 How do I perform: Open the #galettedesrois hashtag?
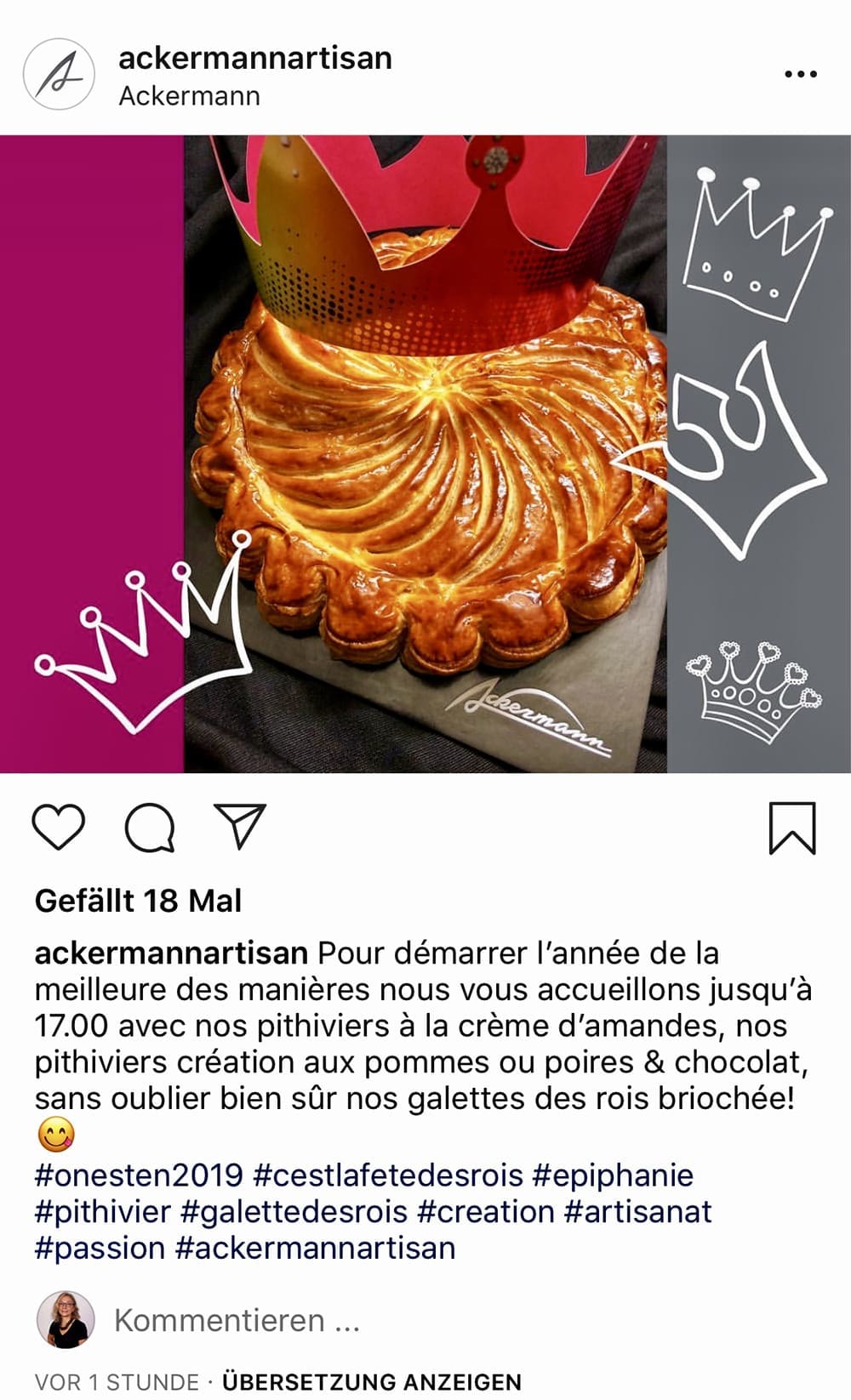(294, 1211)
